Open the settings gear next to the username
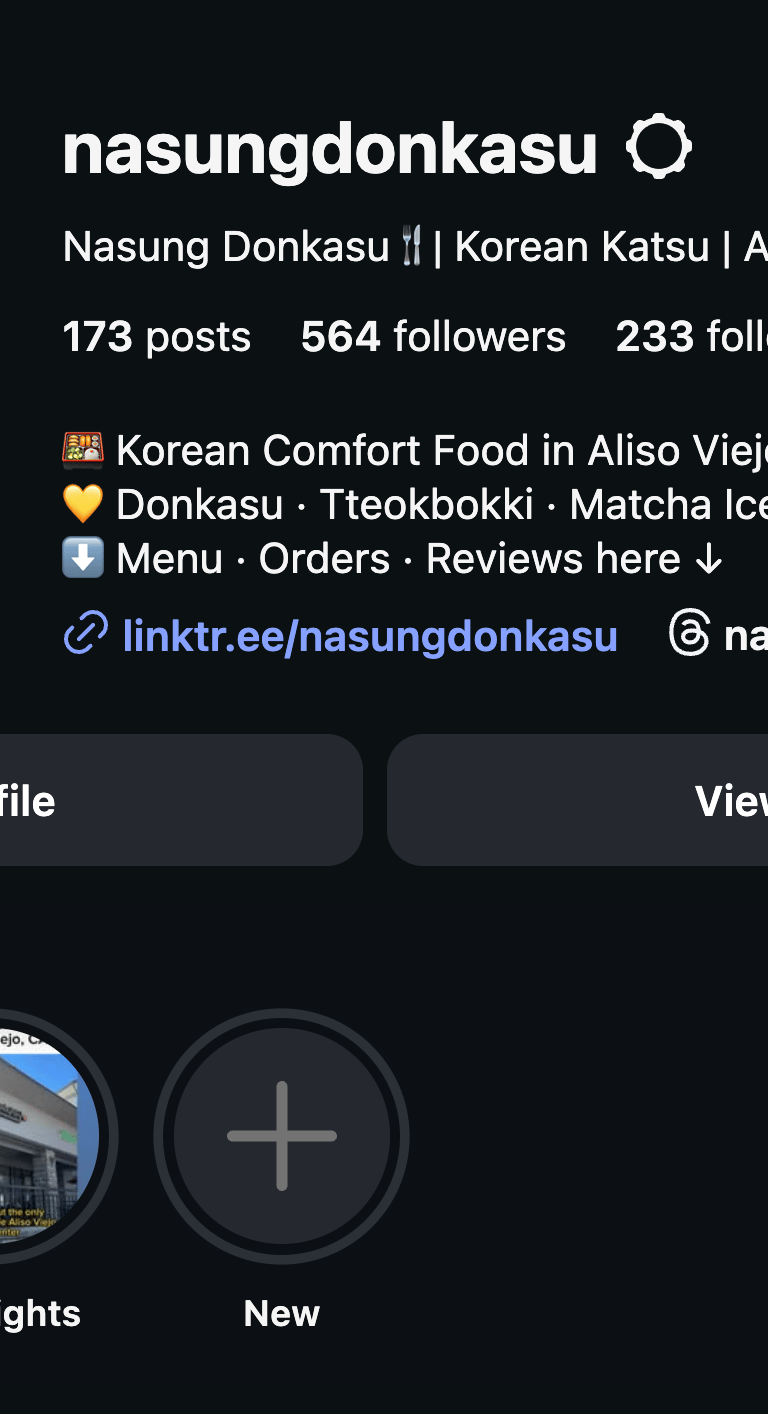The image size is (768, 1414). (659, 148)
